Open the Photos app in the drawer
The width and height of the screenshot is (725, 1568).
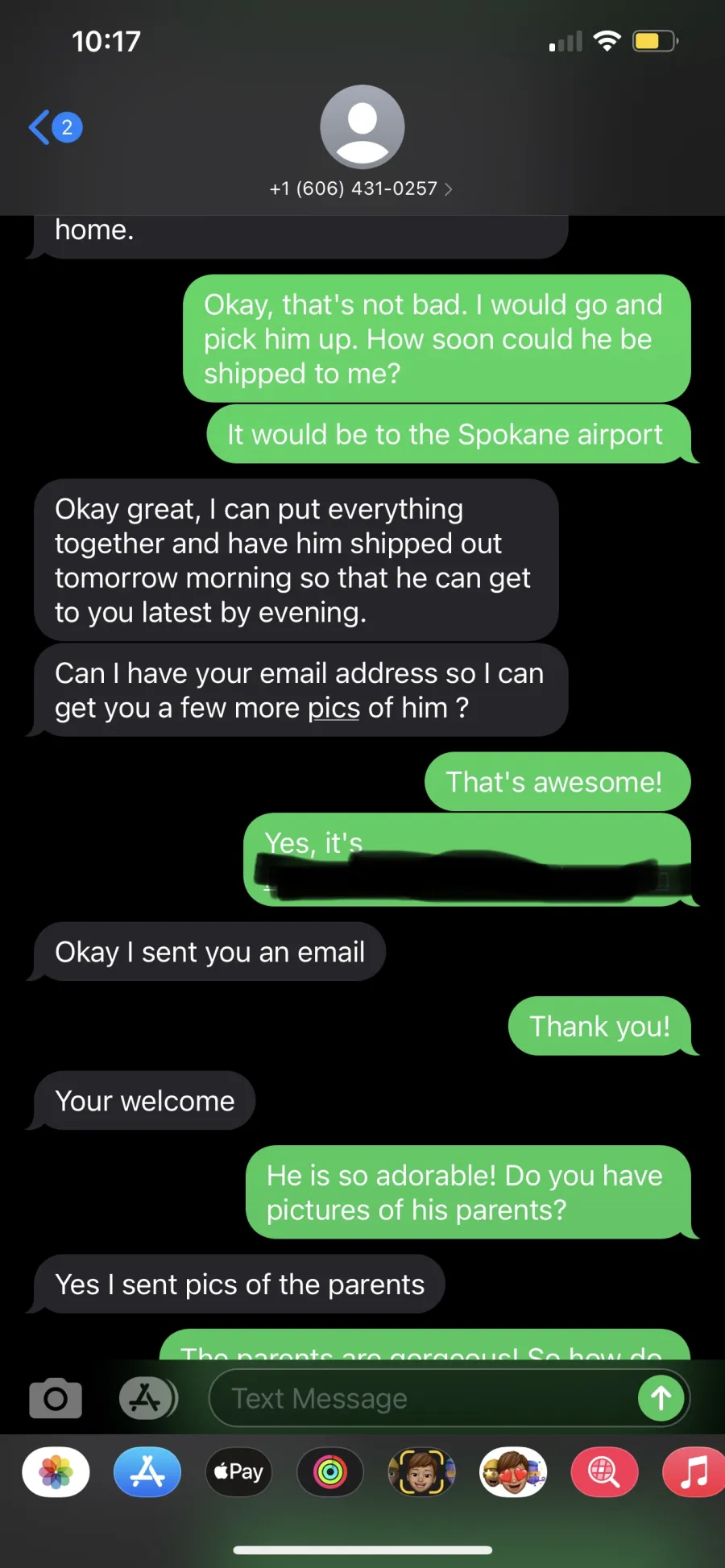point(56,1472)
